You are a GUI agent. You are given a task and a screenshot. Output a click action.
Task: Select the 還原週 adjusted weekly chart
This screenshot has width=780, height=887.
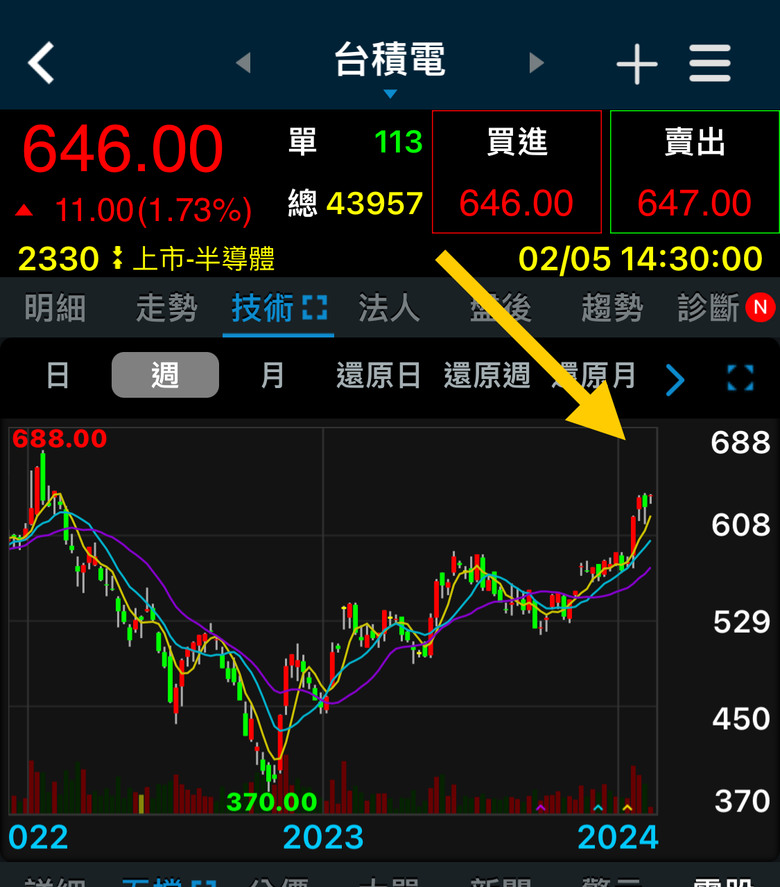[x=487, y=375]
